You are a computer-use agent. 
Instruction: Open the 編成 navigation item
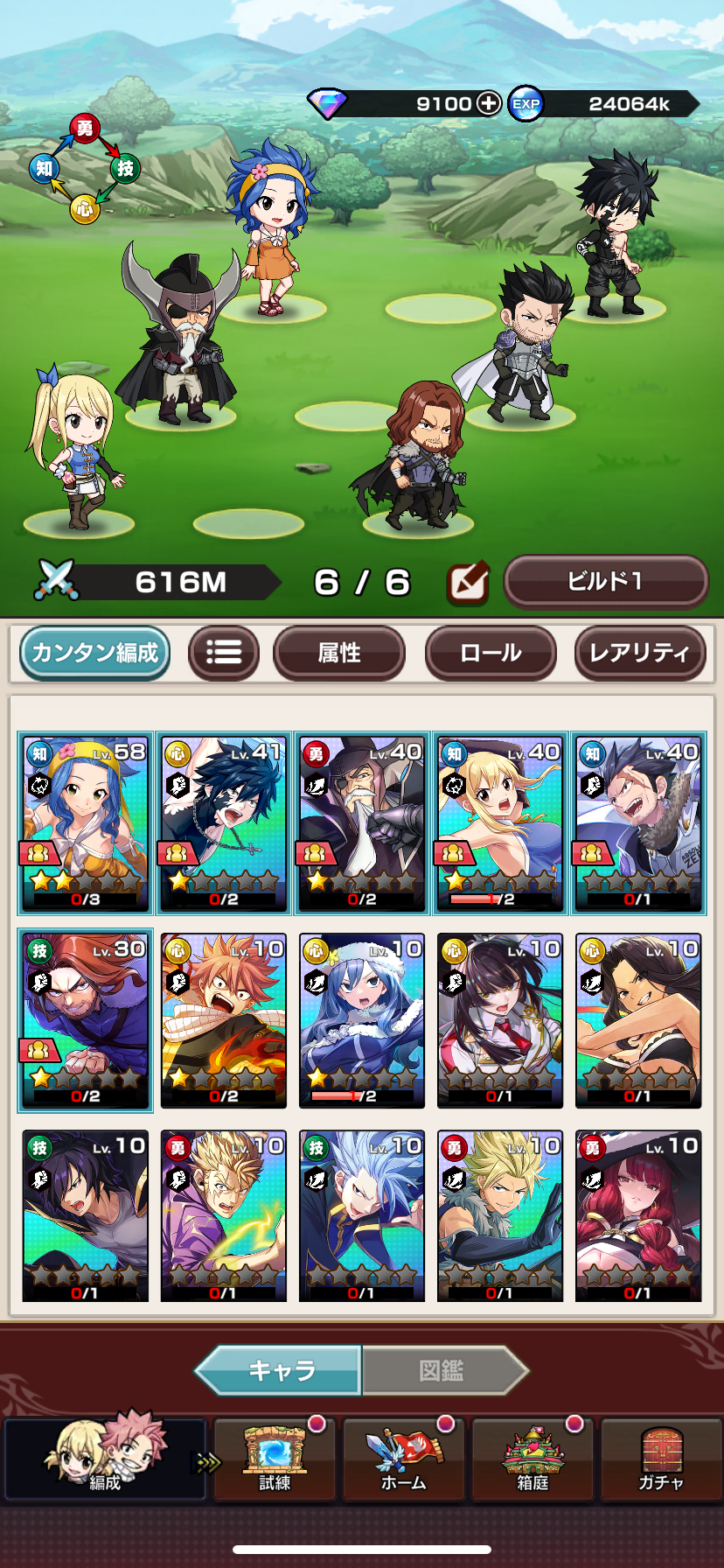tap(105, 1459)
